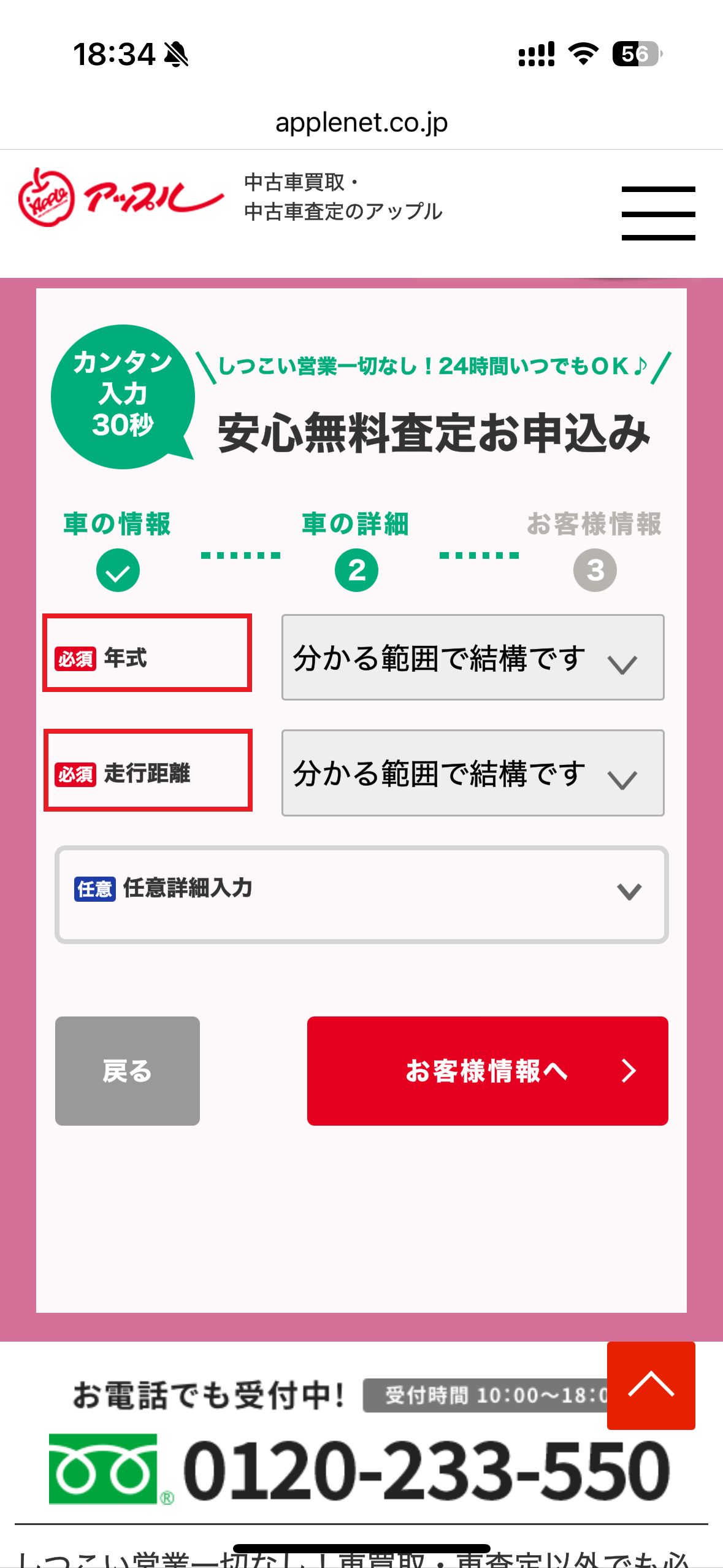Tap the applenet.co.jp address bar

(x=361, y=123)
